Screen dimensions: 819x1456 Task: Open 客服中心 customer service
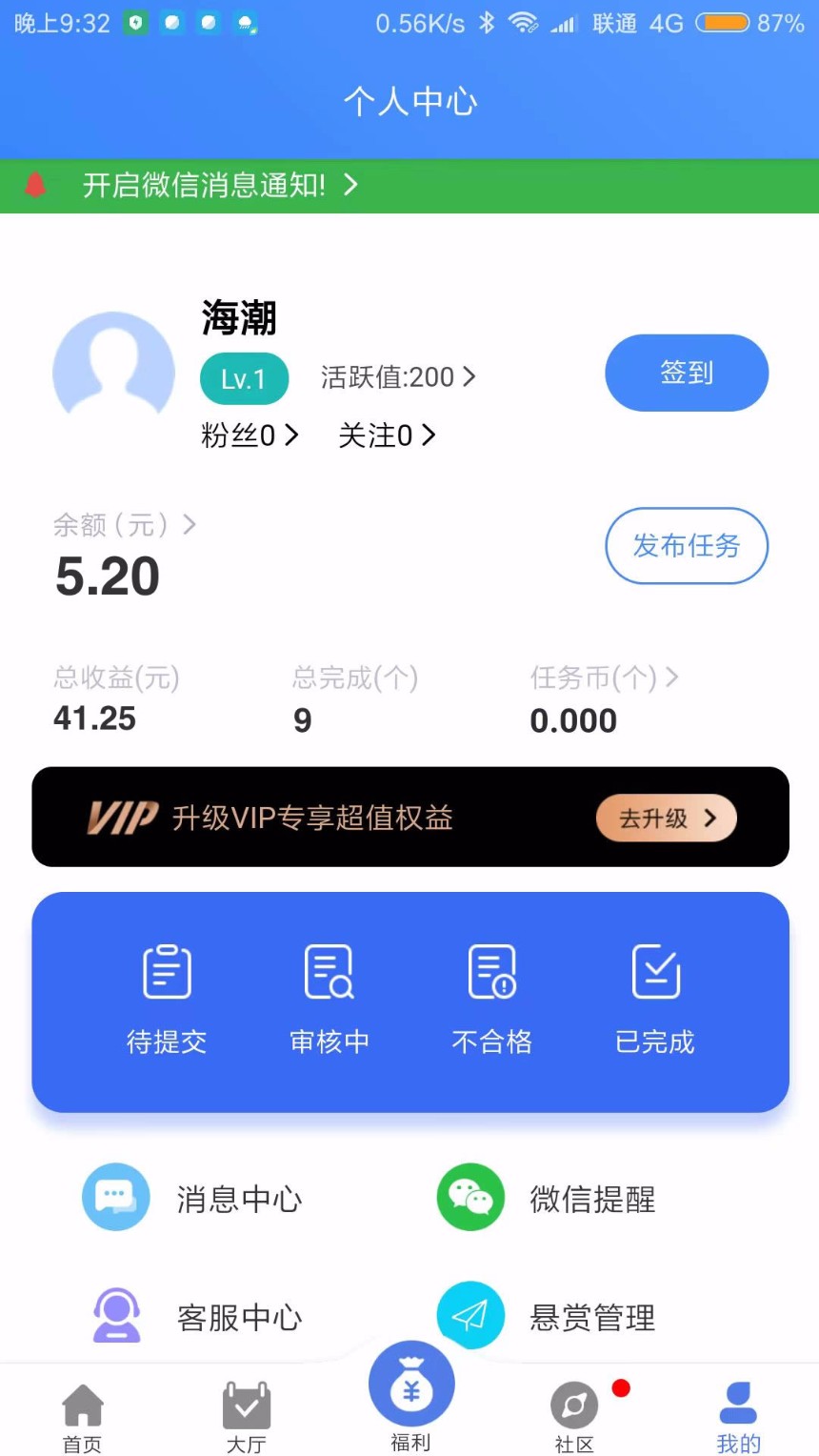pos(193,1317)
